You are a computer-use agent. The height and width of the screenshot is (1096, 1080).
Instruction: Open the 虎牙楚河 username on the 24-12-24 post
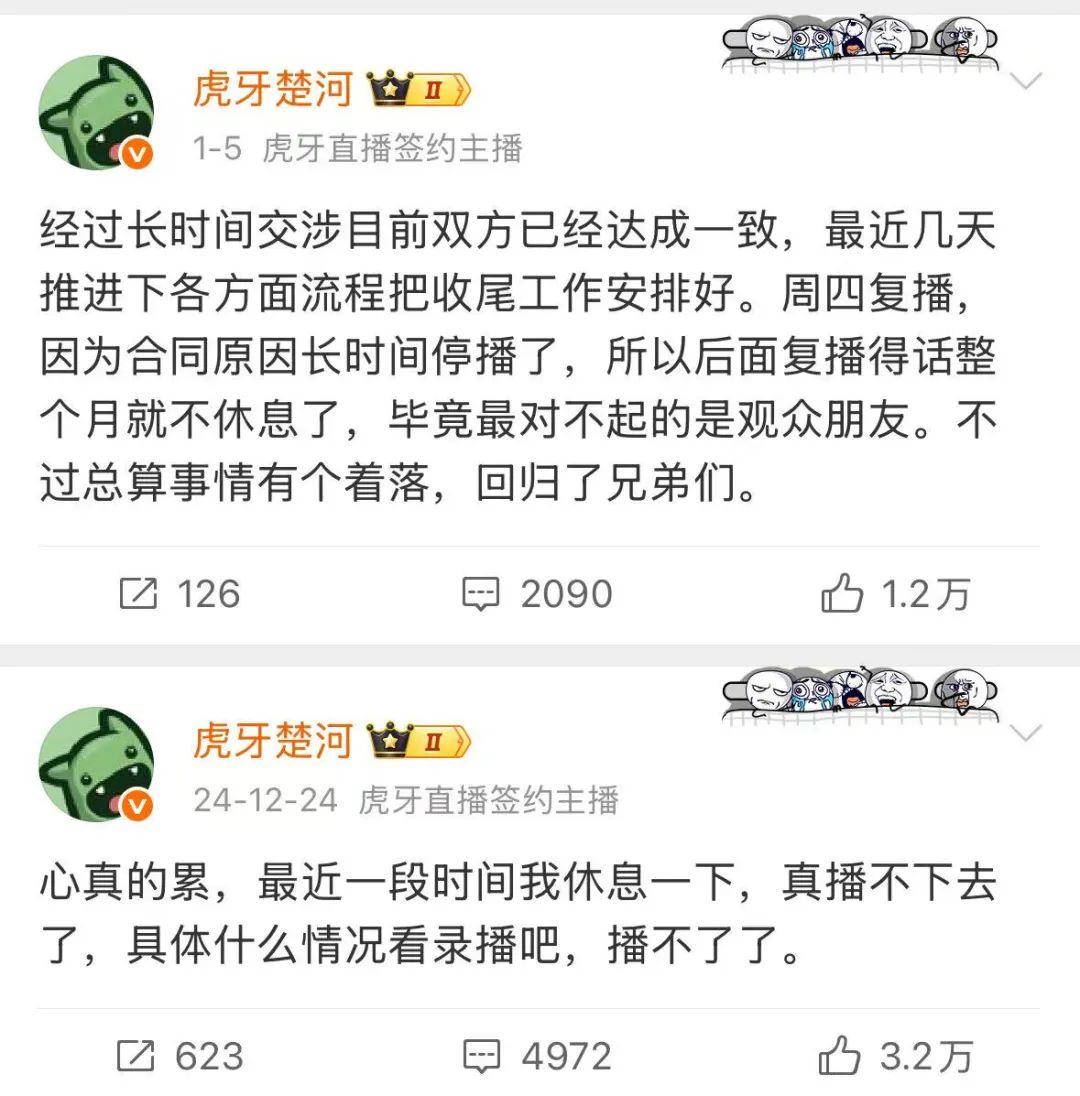tap(272, 741)
